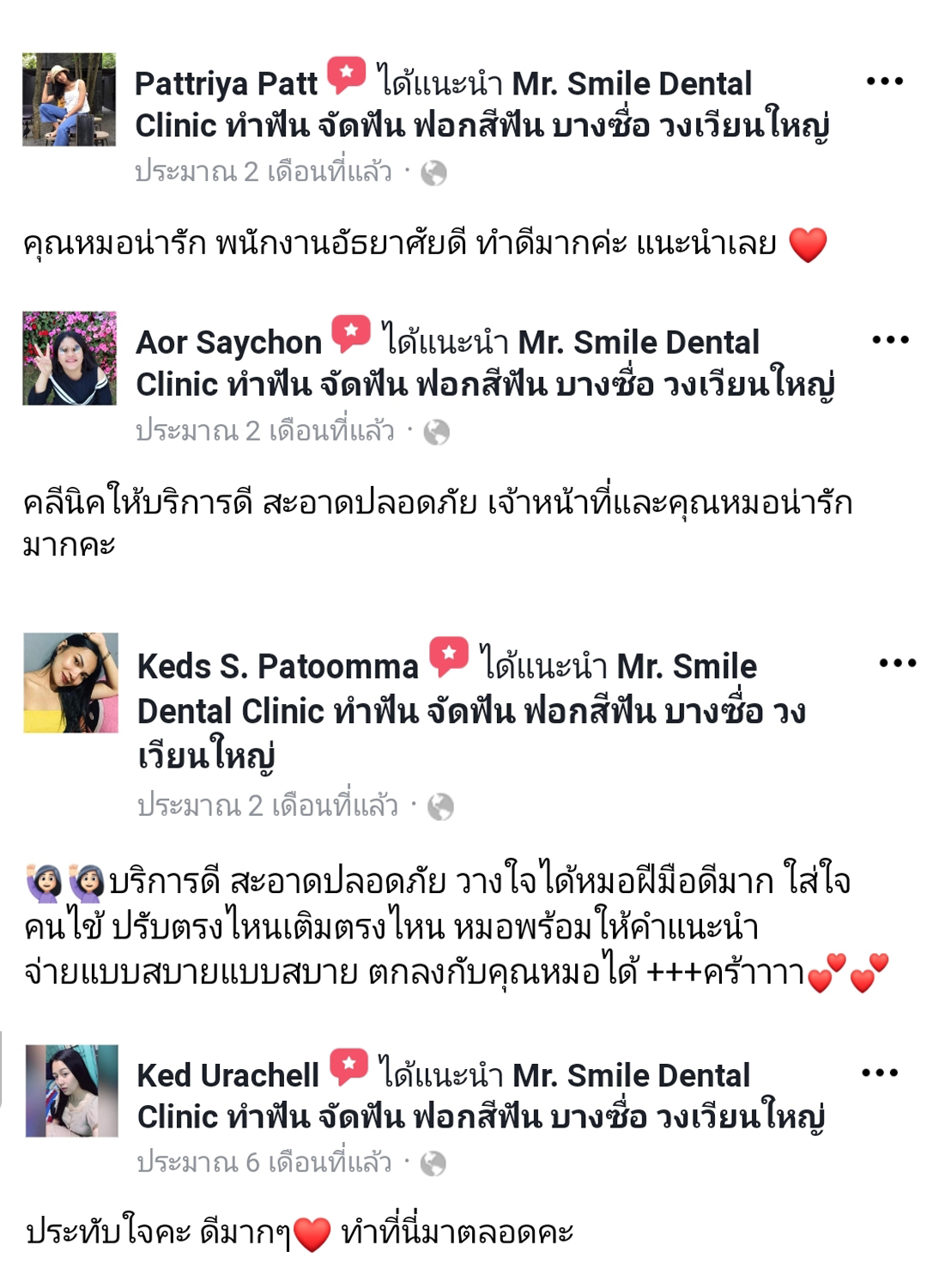This screenshot has height=1288, width=927.
Task: Open Ked Urachell's profile photo
Action: tap(72, 1091)
